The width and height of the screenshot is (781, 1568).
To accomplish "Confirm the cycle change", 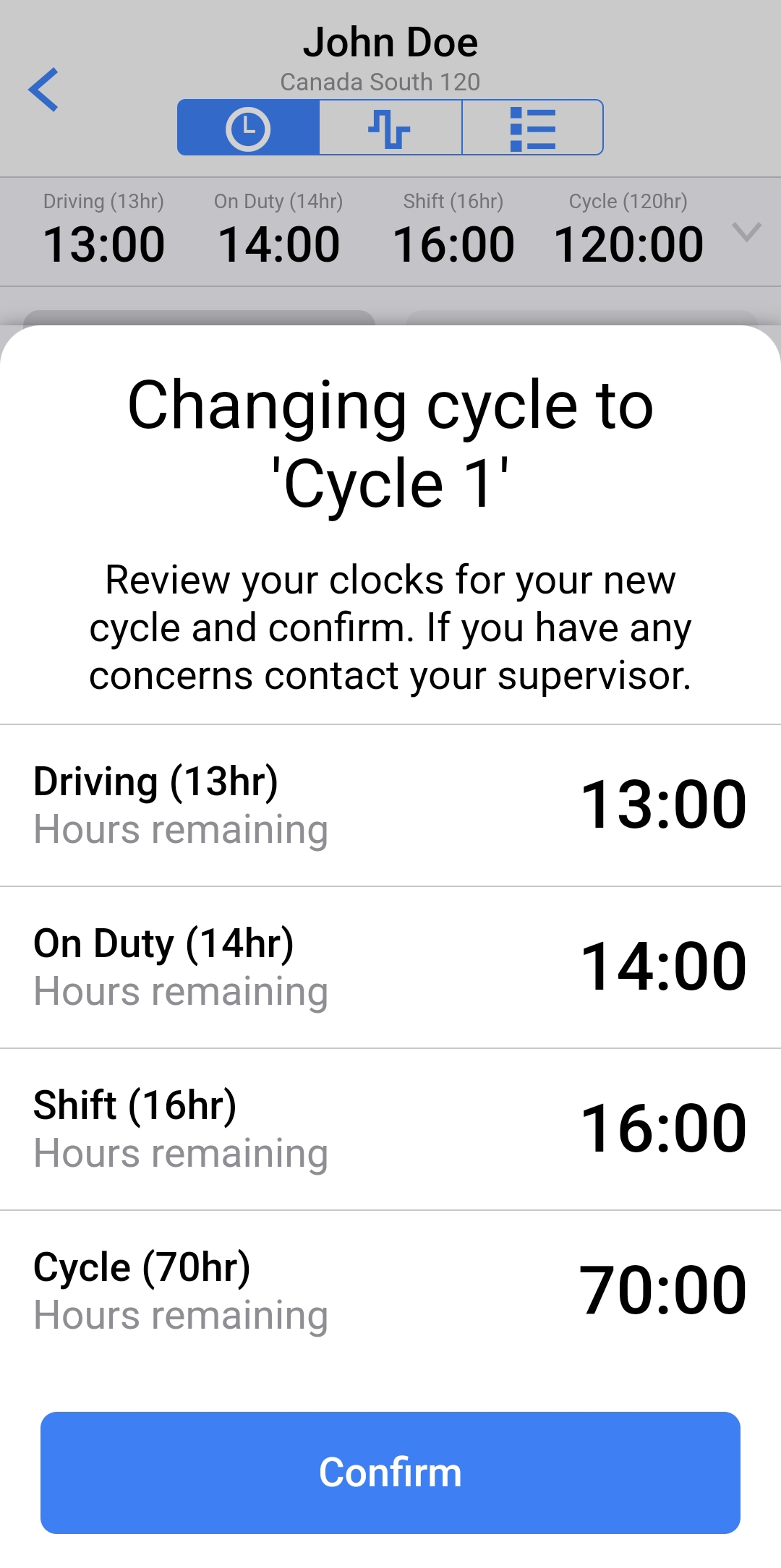I will pyautogui.click(x=390, y=1472).
